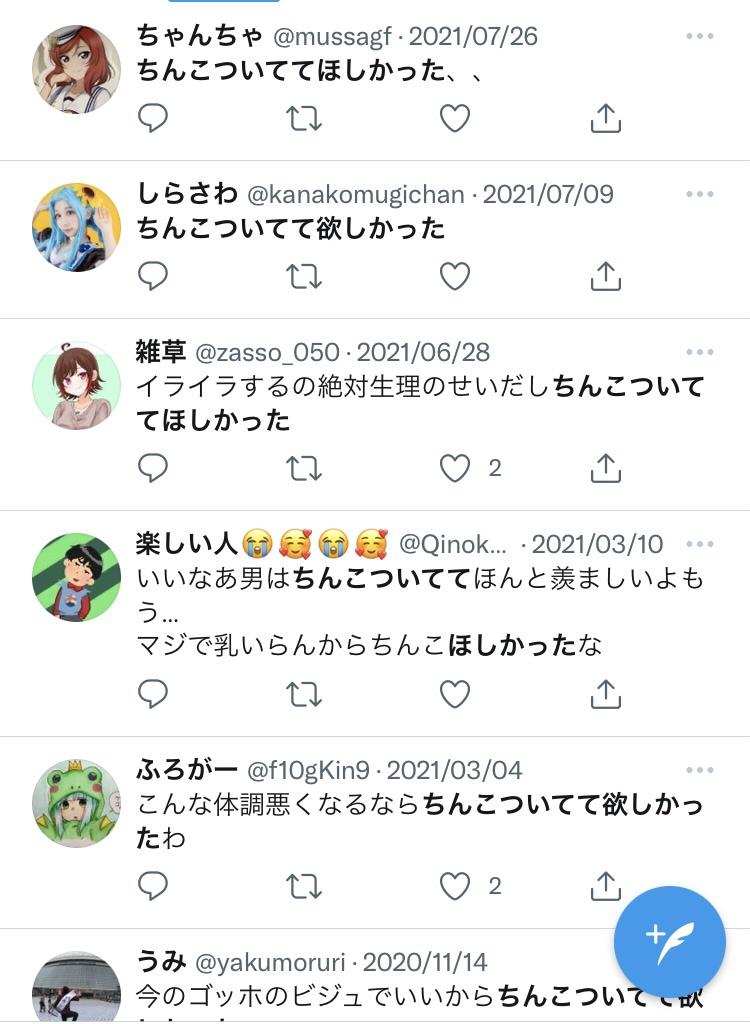
Task: Retweet しらさわ's tweet
Action: coord(304,276)
